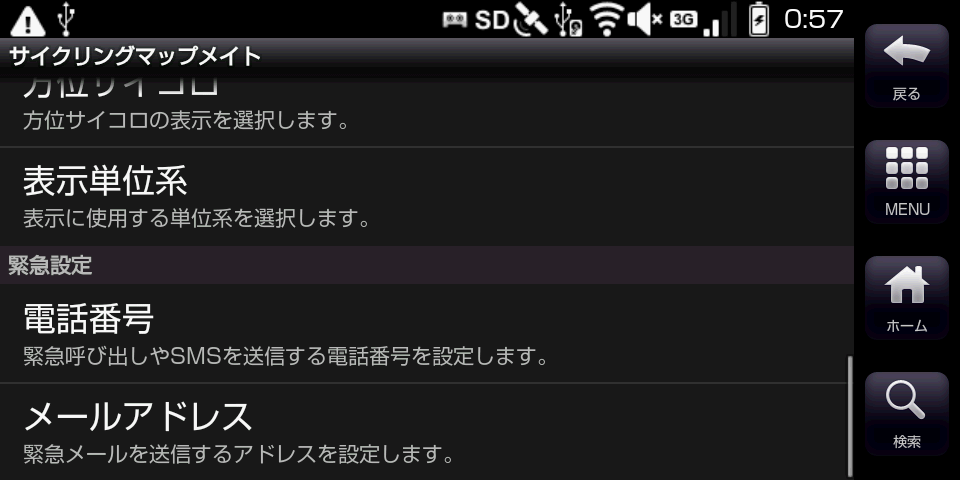
Task: Tap the 検索 search button
Action: pyautogui.click(x=906, y=414)
